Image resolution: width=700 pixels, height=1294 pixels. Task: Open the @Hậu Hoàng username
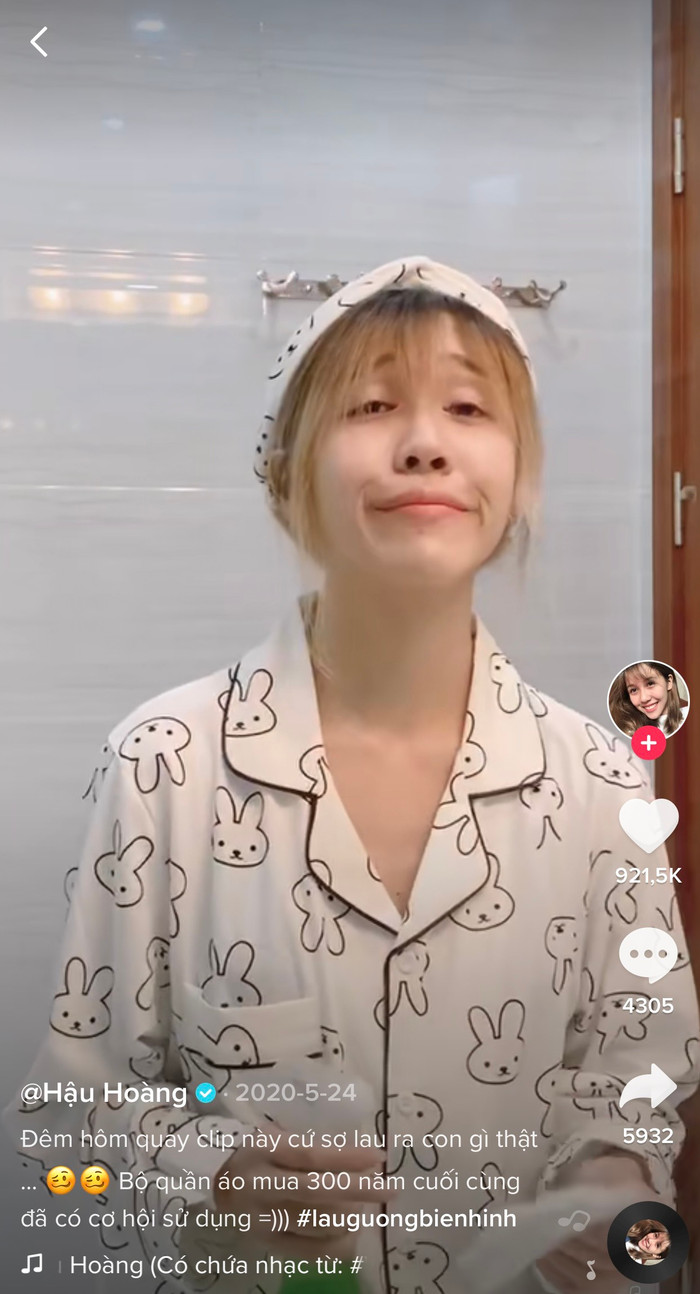[x=104, y=1093]
